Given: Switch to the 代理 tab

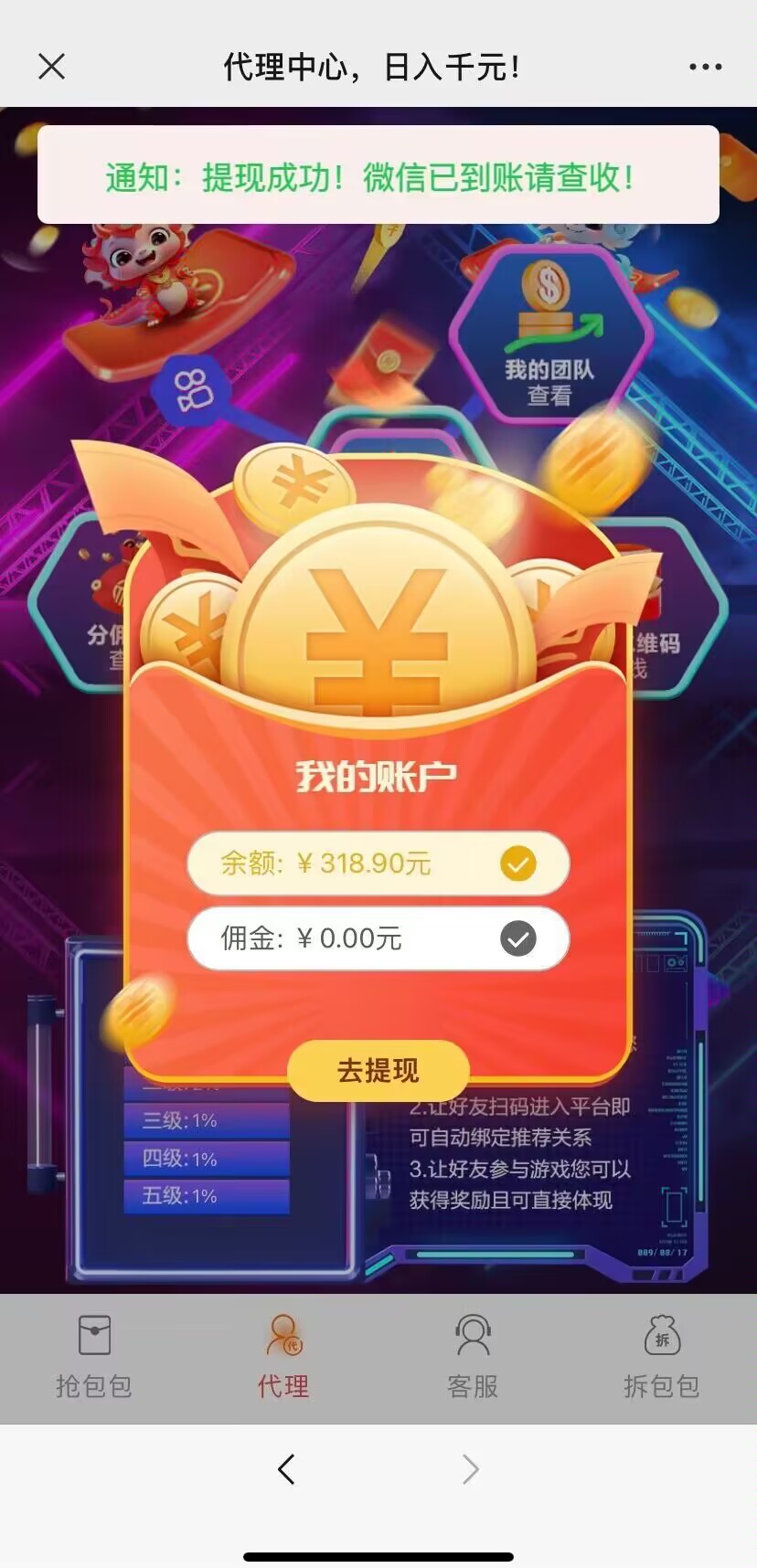Looking at the screenshot, I should pyautogui.click(x=283, y=1358).
